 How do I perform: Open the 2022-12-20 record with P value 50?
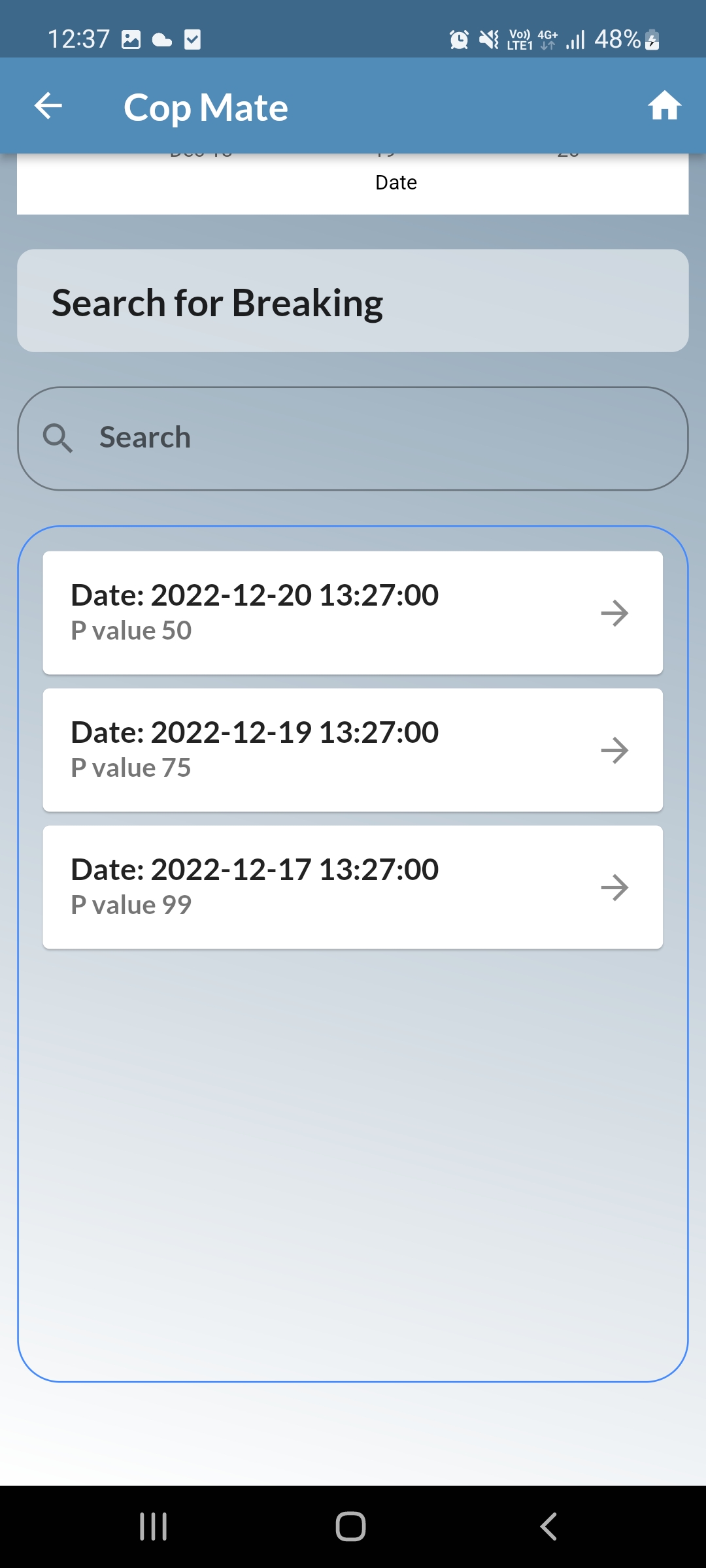coord(353,613)
